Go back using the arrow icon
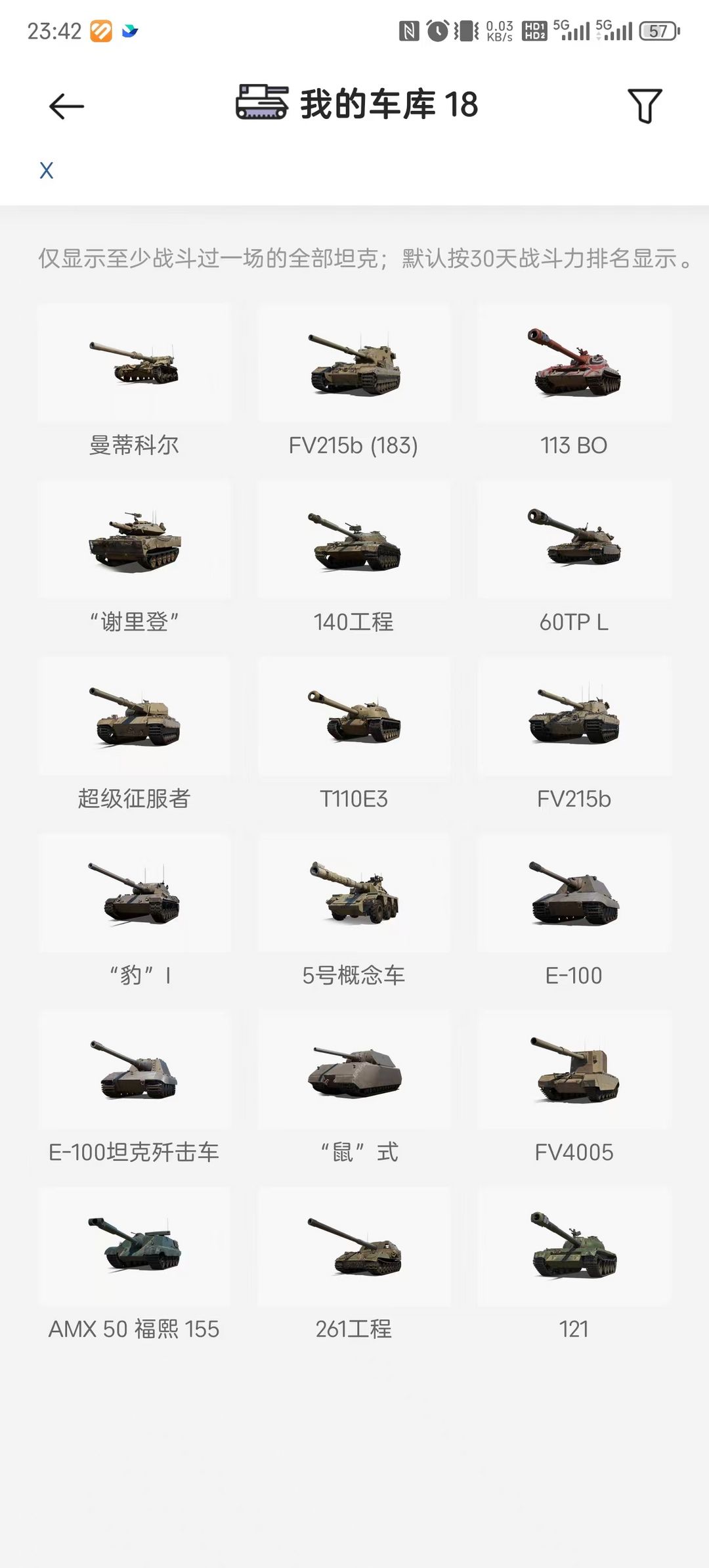 [66, 106]
